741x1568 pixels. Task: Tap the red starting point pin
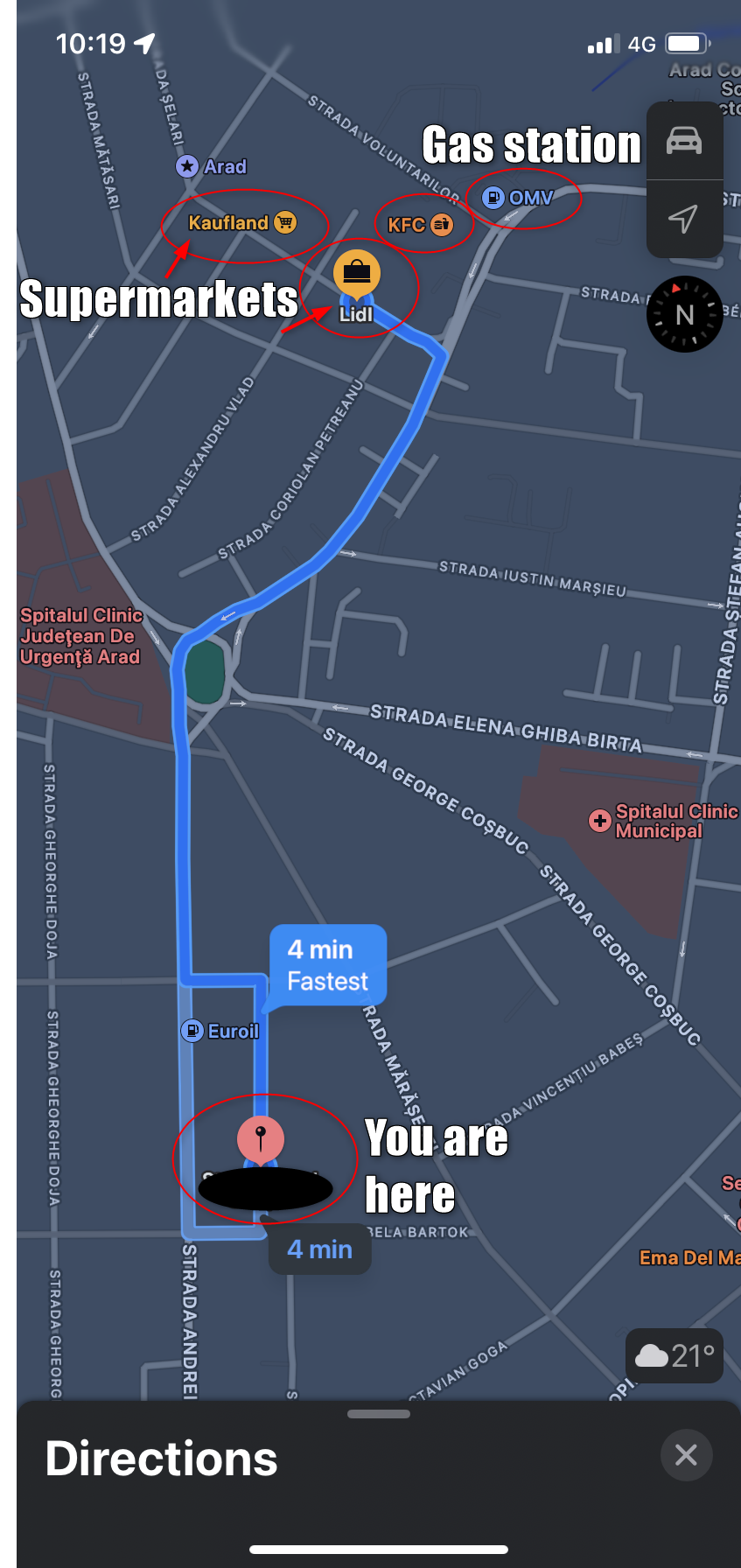(x=261, y=1138)
